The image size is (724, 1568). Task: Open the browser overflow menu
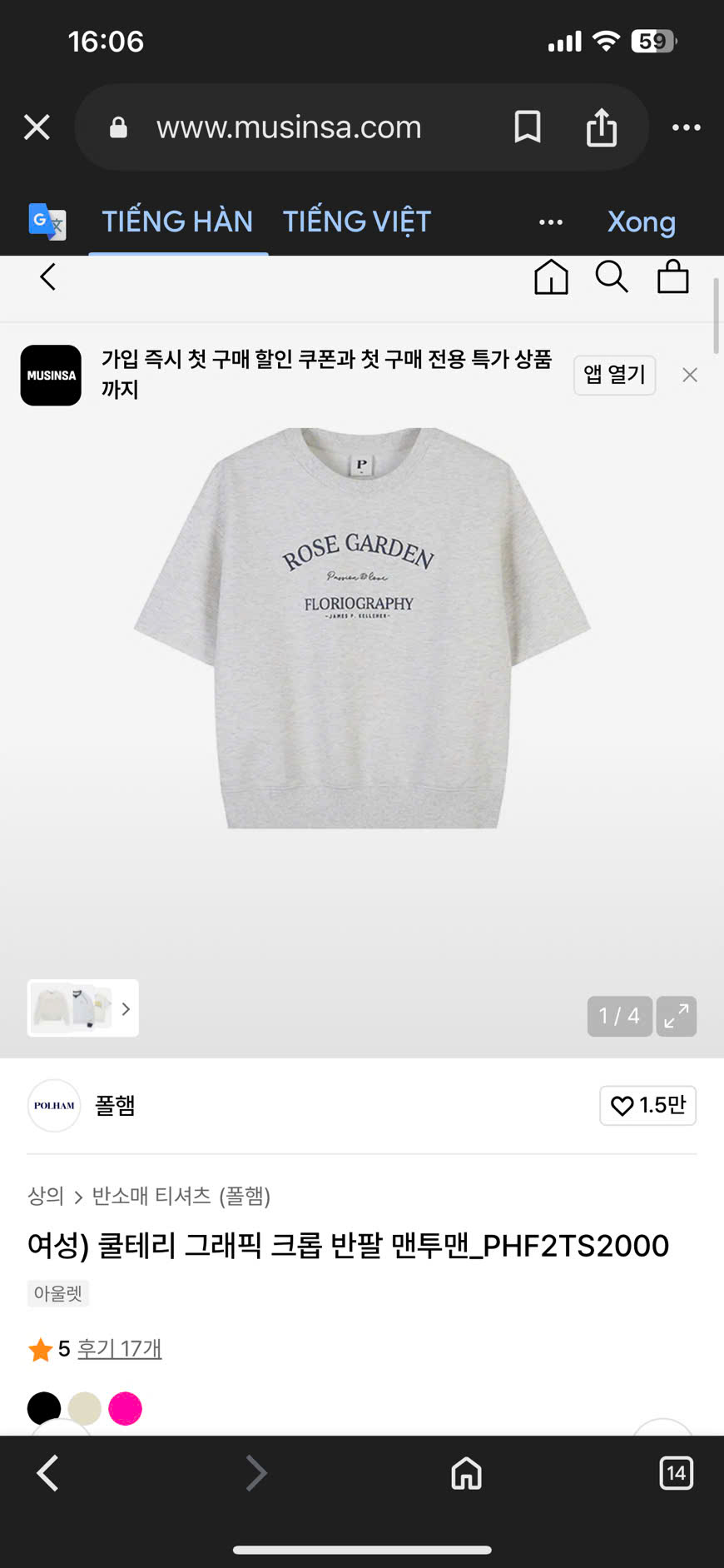[686, 127]
